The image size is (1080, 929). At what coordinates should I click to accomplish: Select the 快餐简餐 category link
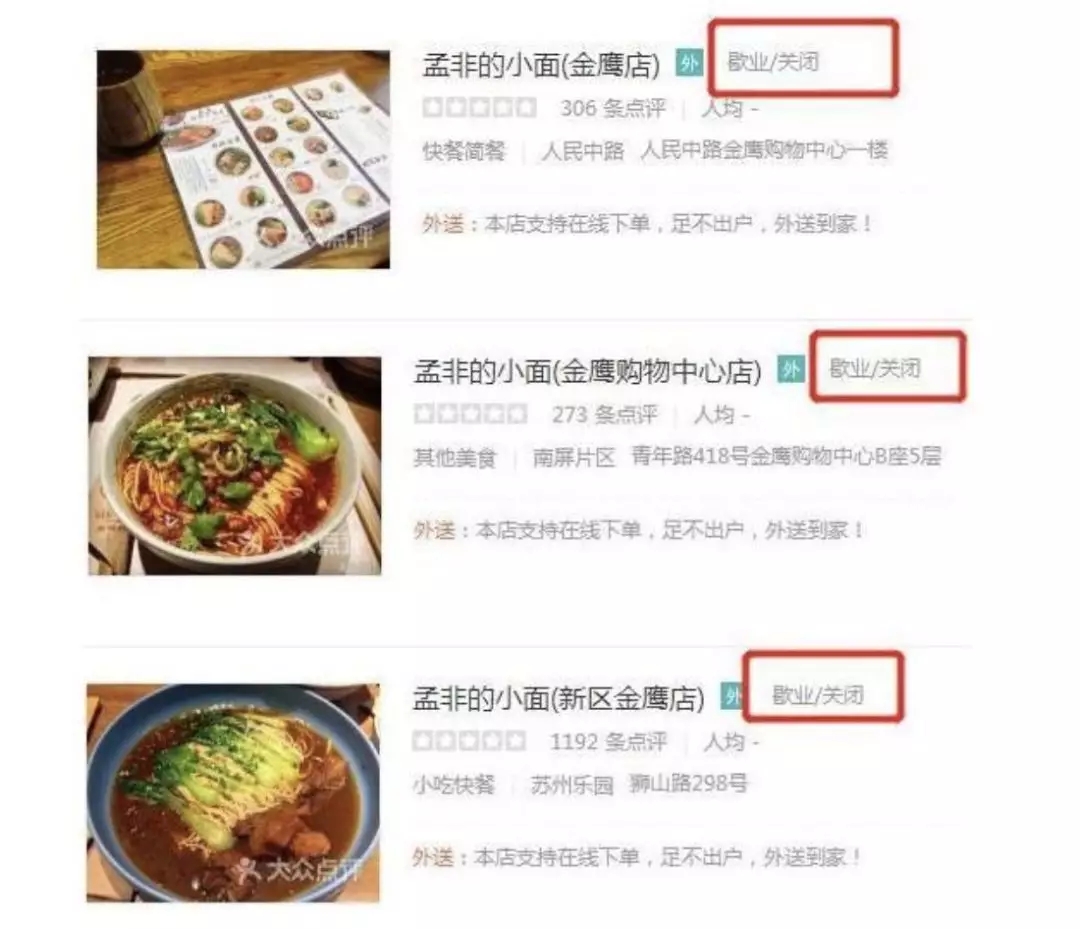pyautogui.click(x=464, y=151)
